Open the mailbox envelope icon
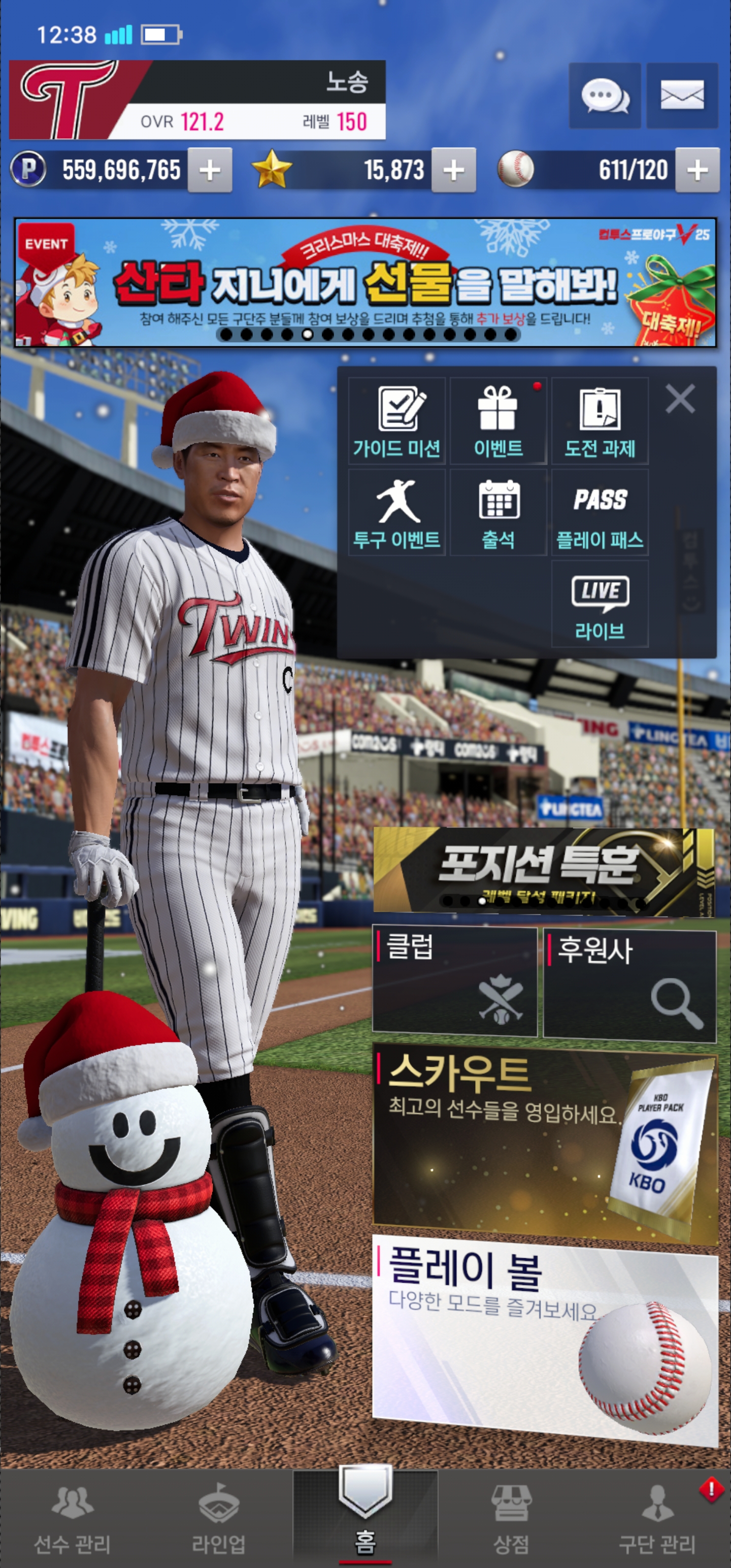The width and height of the screenshot is (731, 1568). click(x=682, y=95)
